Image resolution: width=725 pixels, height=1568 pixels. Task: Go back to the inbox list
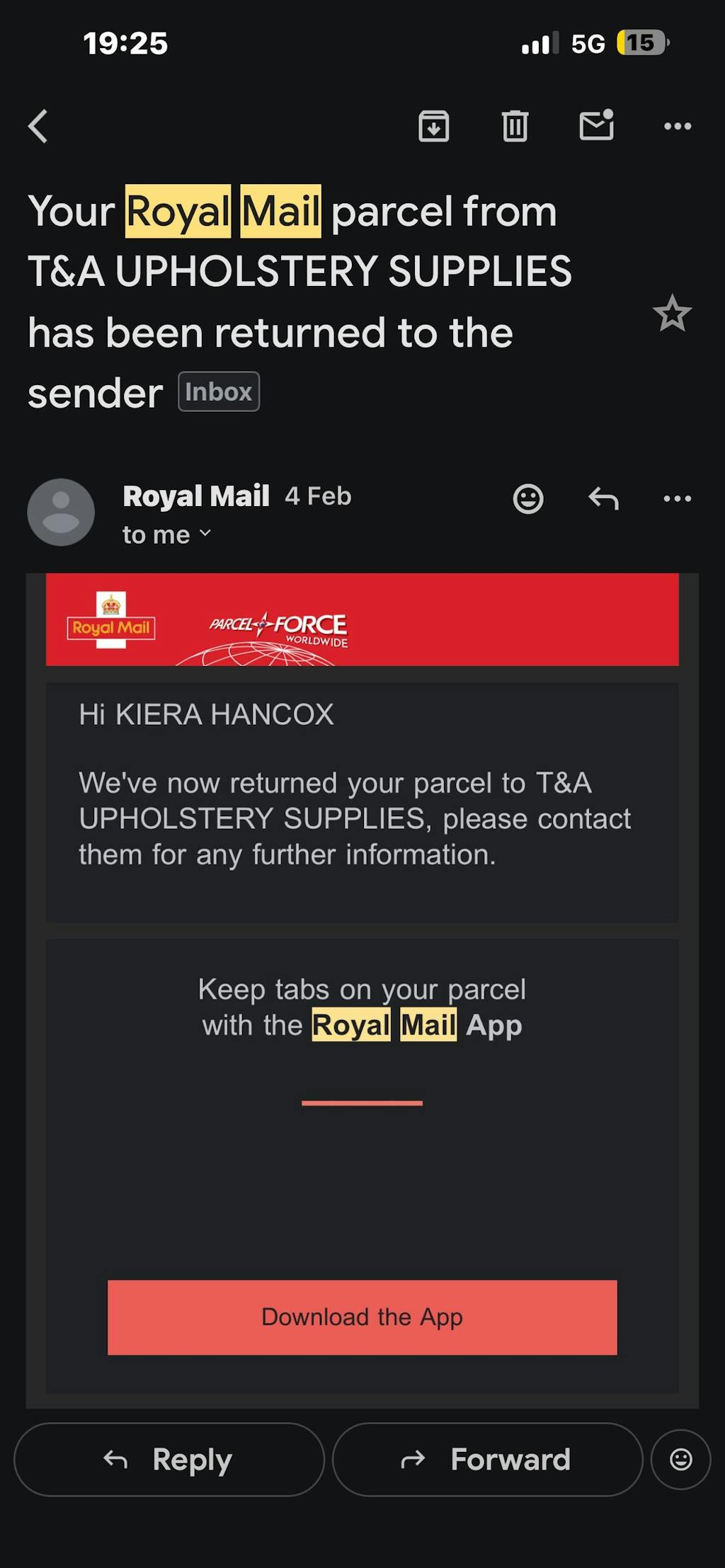click(38, 126)
